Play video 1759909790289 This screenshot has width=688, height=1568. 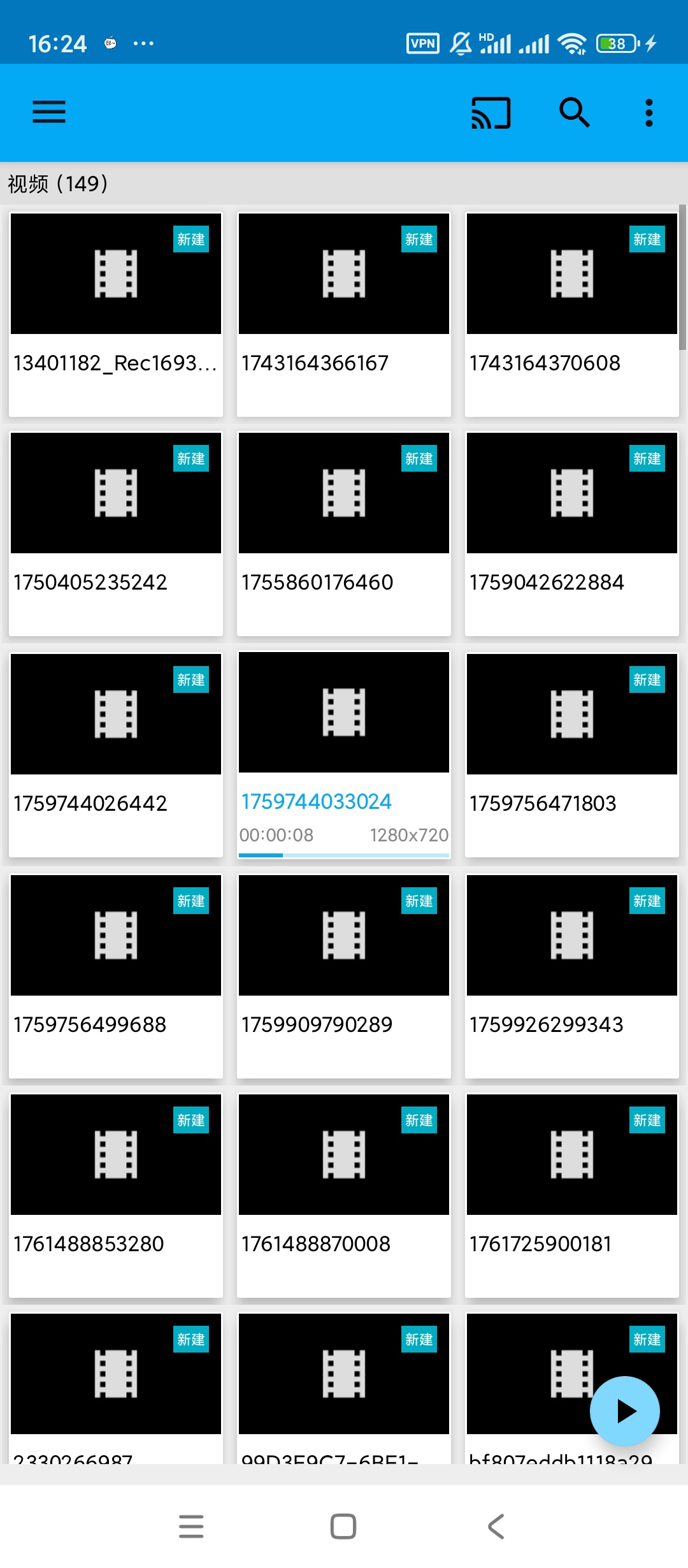344,975
